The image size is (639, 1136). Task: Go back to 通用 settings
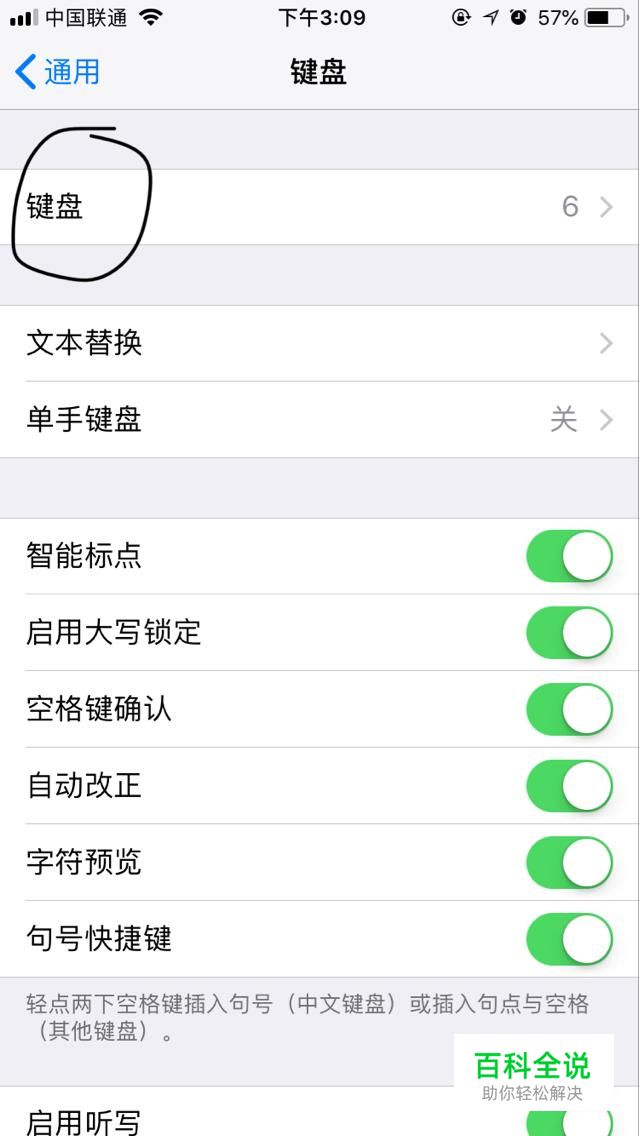coord(58,72)
